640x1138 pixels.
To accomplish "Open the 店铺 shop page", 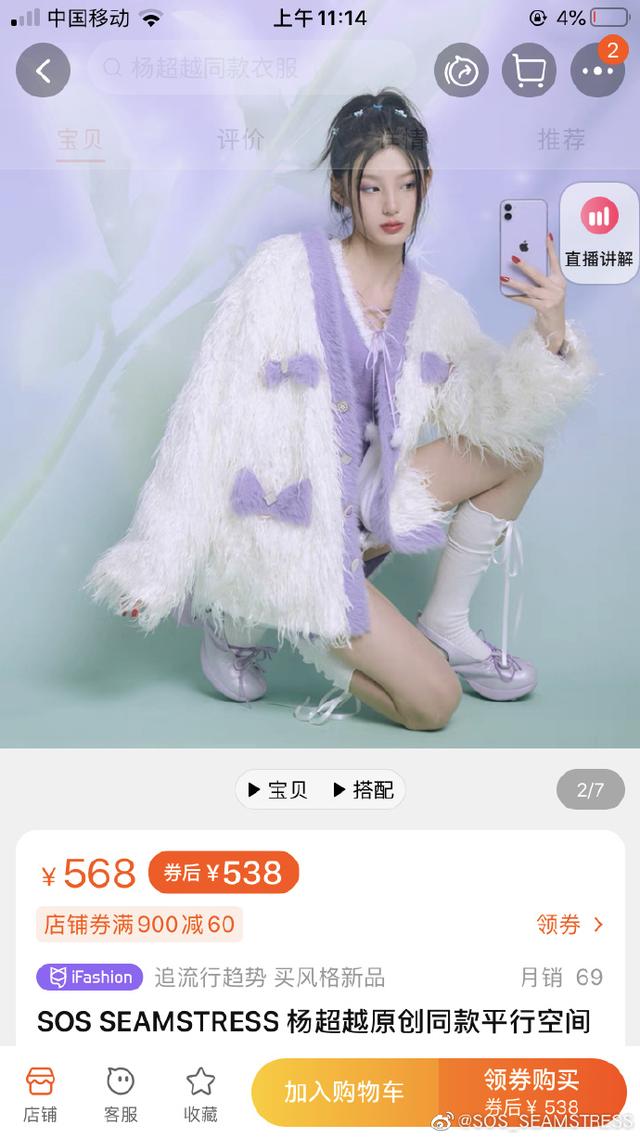I will click(x=40, y=1094).
